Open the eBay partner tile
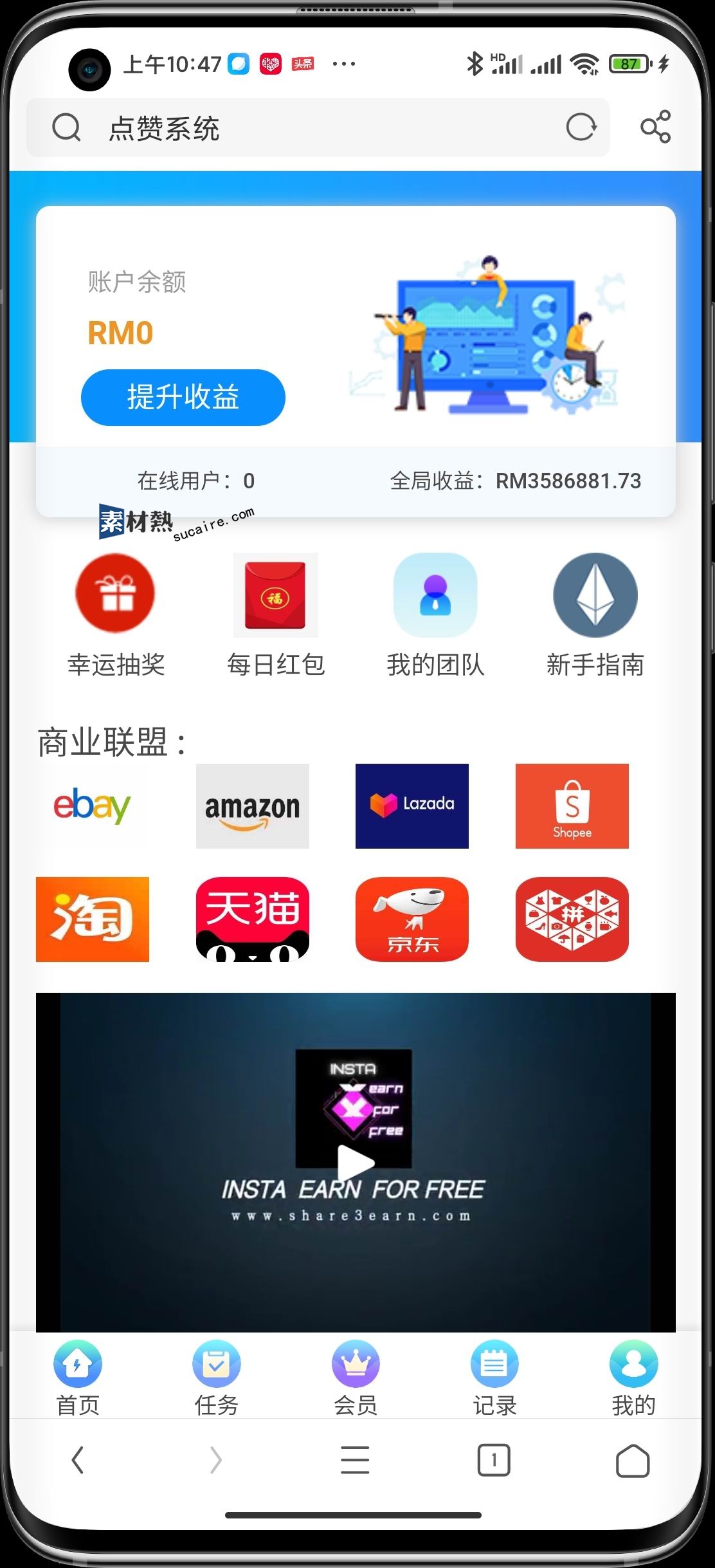Screen dimensions: 715x1568 pyautogui.click(x=93, y=806)
